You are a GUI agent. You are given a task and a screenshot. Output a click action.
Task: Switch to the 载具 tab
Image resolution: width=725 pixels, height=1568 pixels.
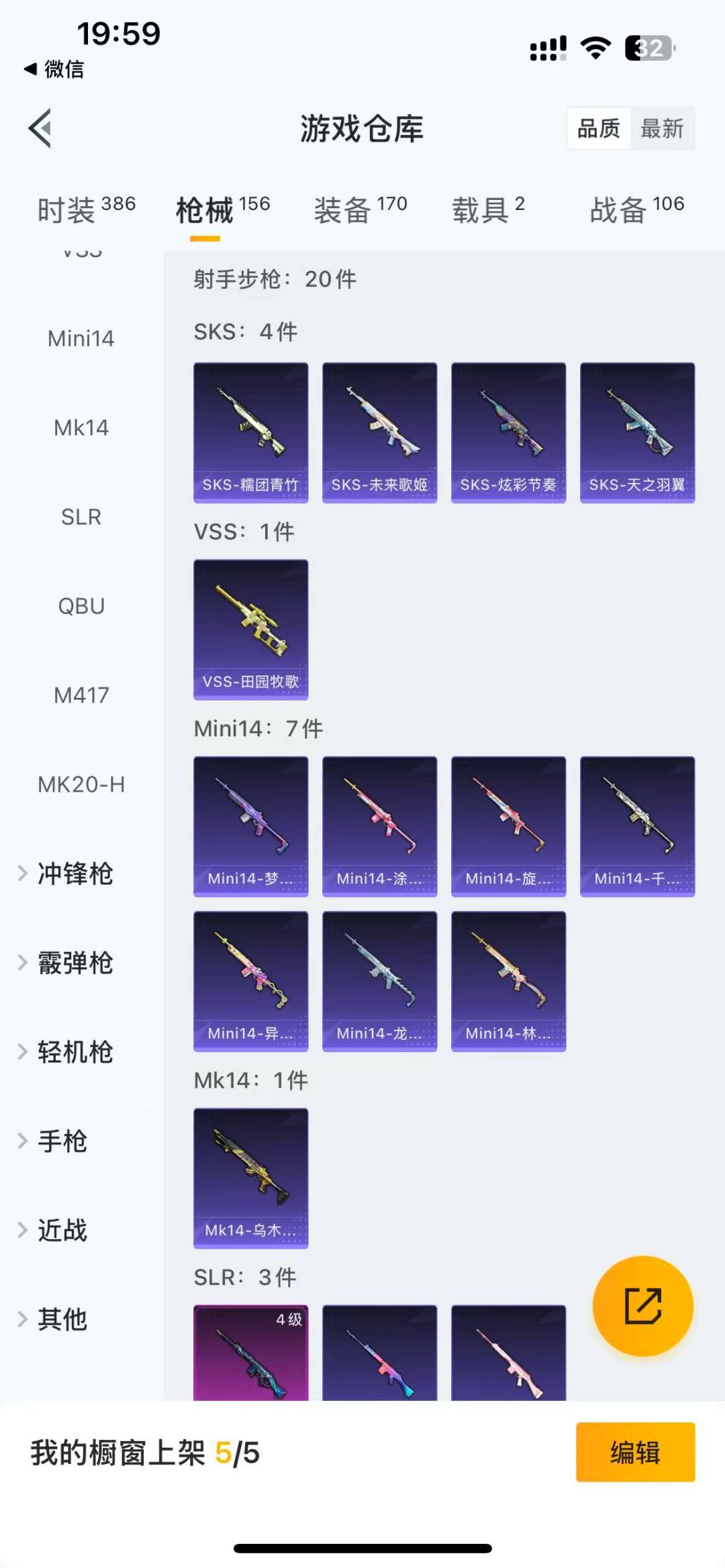487,209
